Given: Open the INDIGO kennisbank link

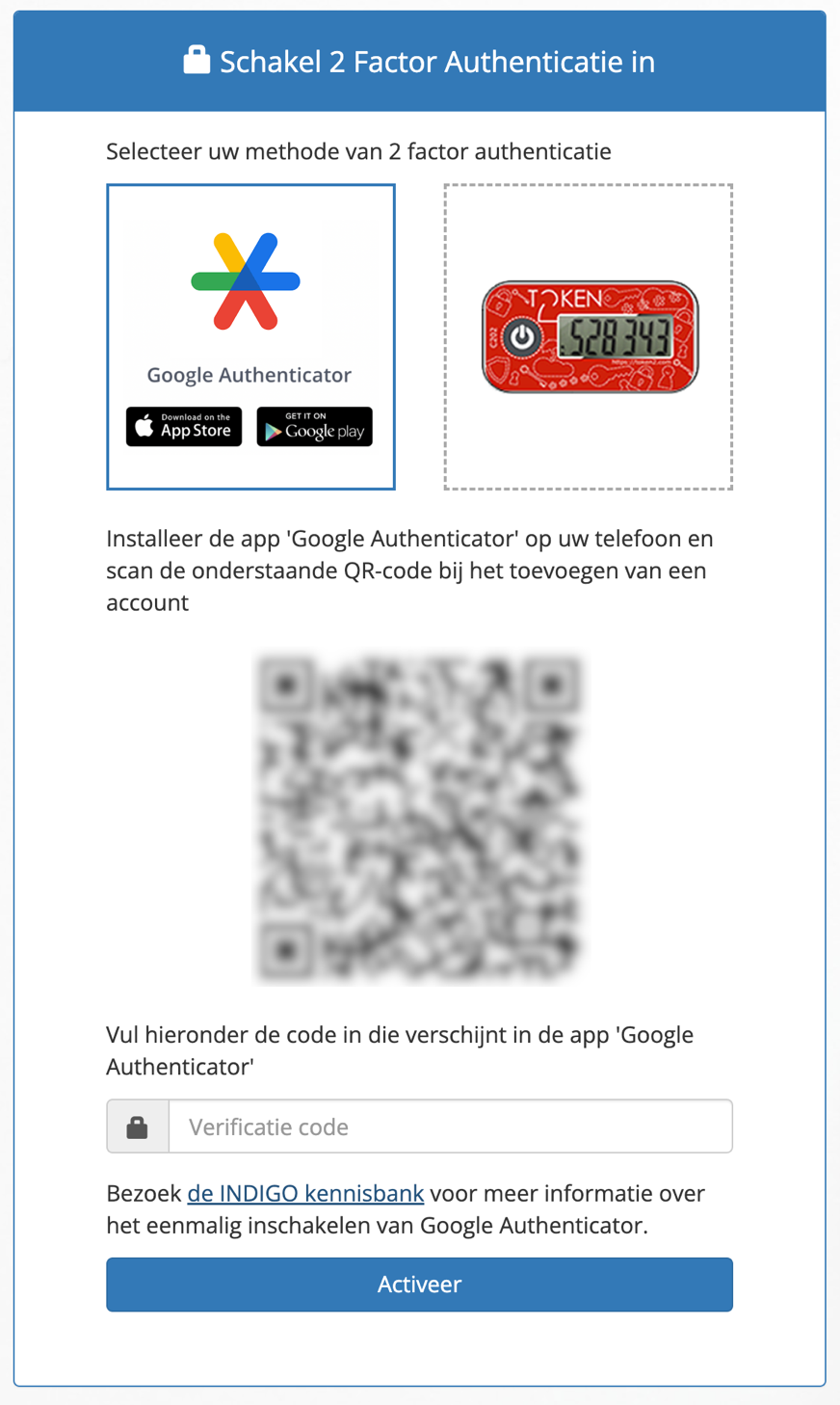Looking at the screenshot, I should 305,1192.
